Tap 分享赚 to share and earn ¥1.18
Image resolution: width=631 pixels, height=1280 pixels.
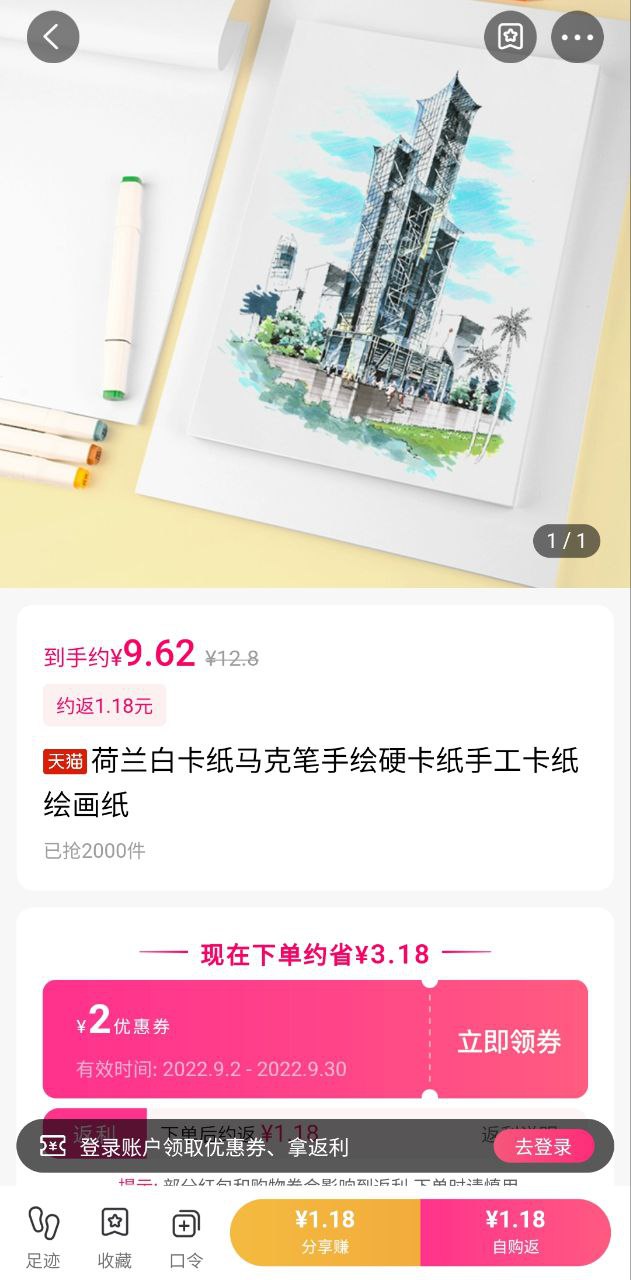pos(325,1232)
